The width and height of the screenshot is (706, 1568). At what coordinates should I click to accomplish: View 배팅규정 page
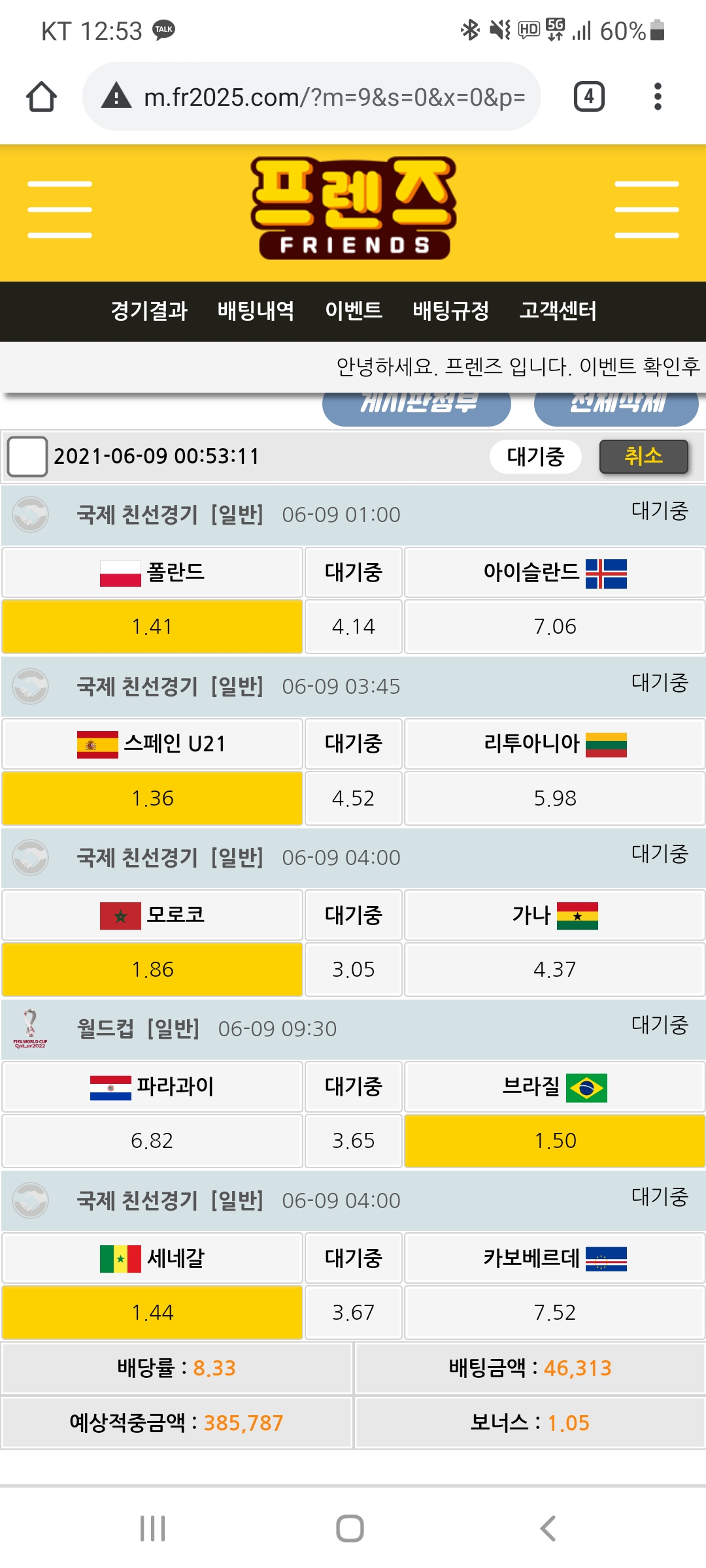(450, 311)
